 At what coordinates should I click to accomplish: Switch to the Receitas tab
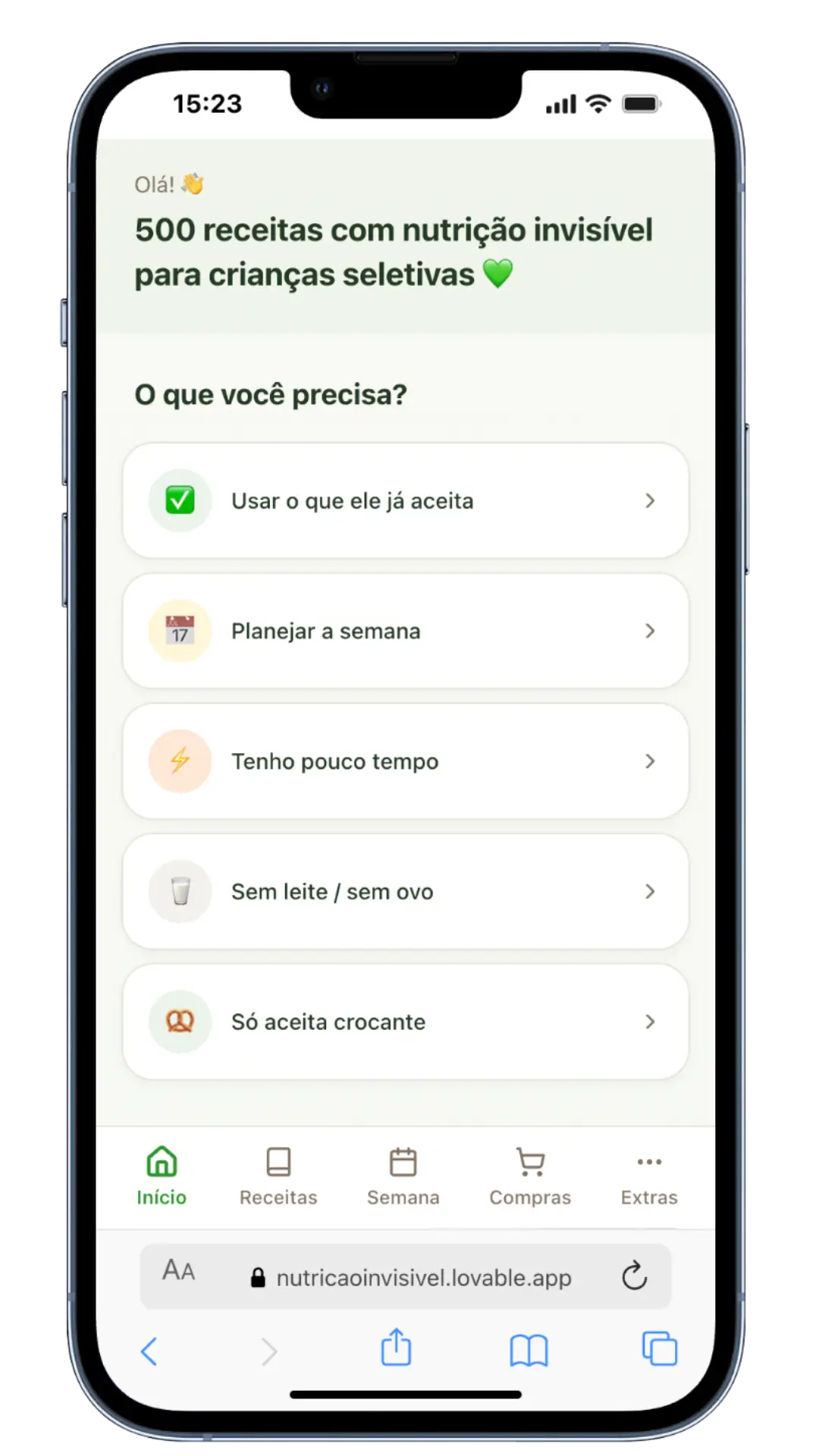(278, 1176)
